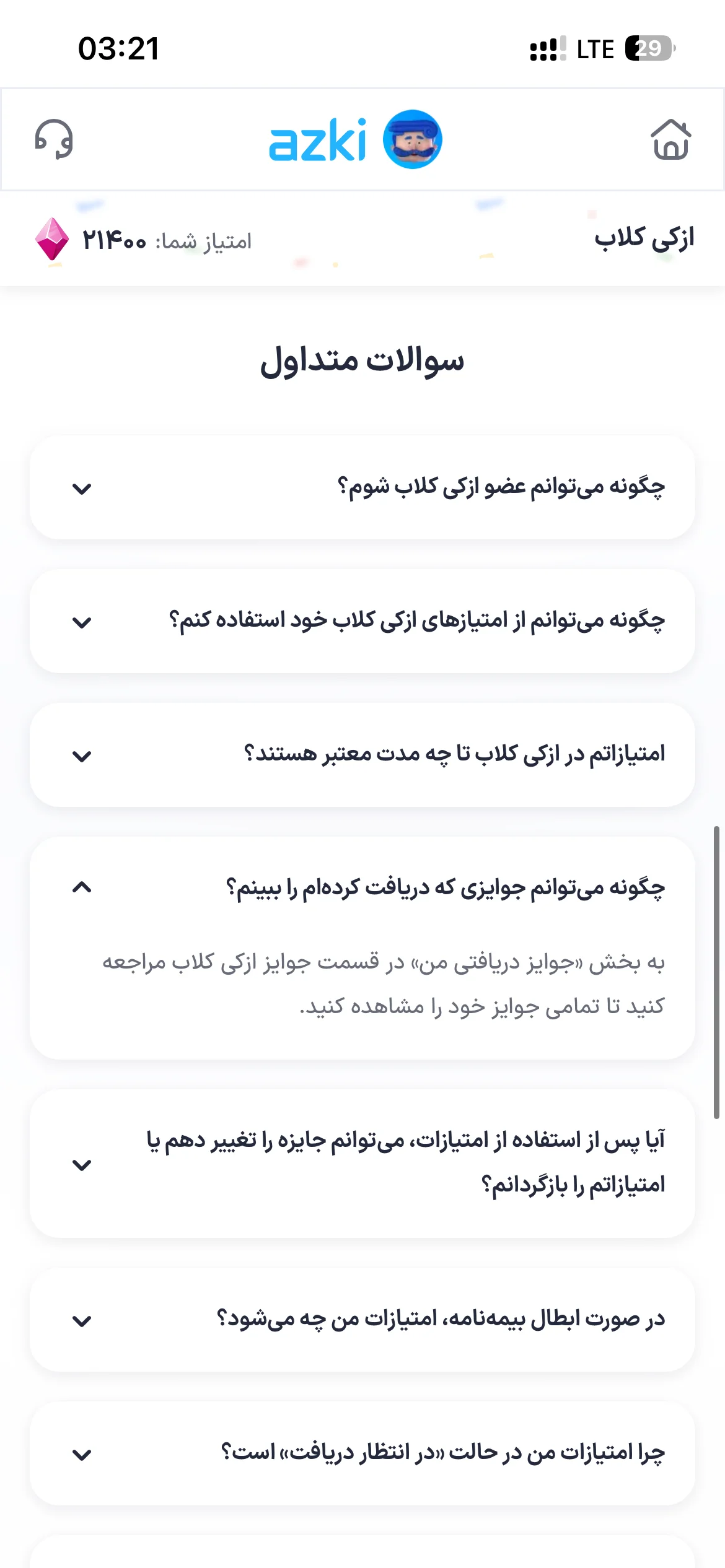Go to home via the house icon
725x1568 pixels.
[x=670, y=139]
